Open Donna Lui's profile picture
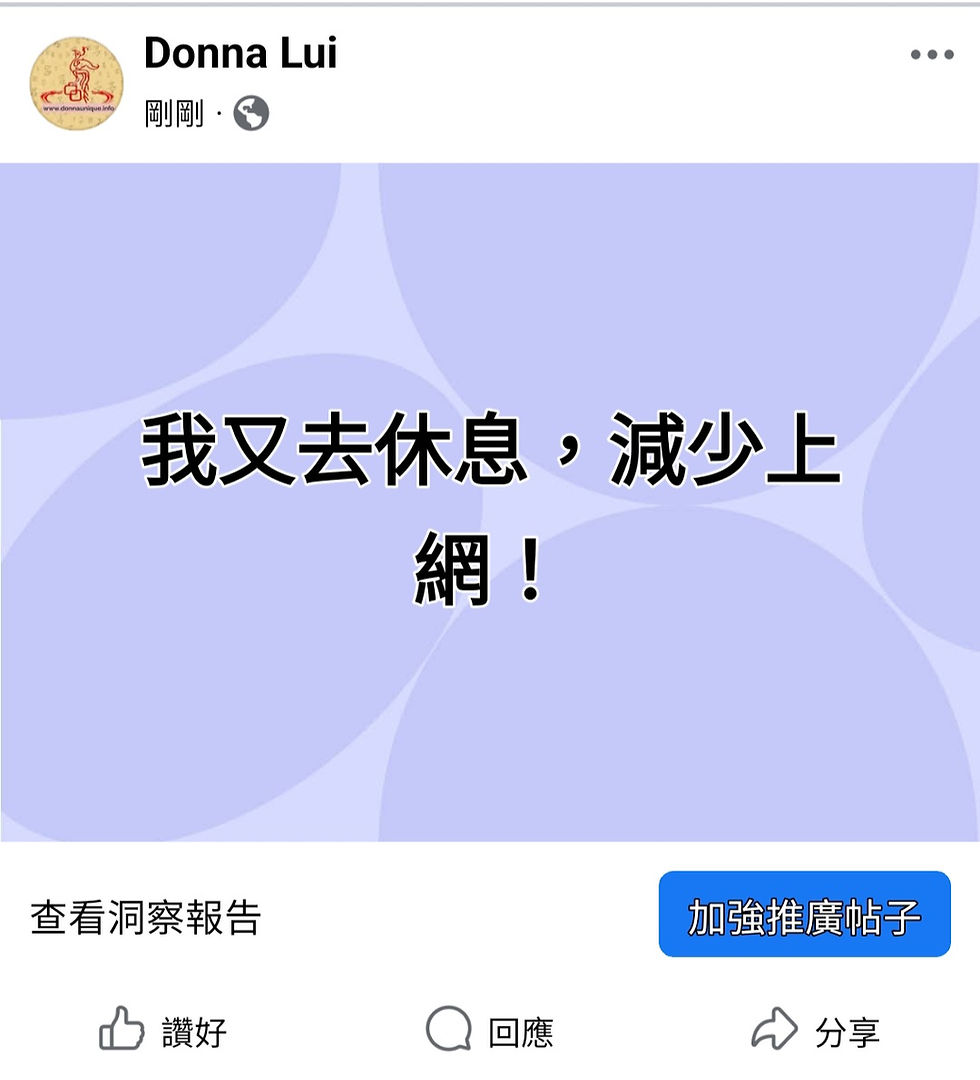 [77, 84]
